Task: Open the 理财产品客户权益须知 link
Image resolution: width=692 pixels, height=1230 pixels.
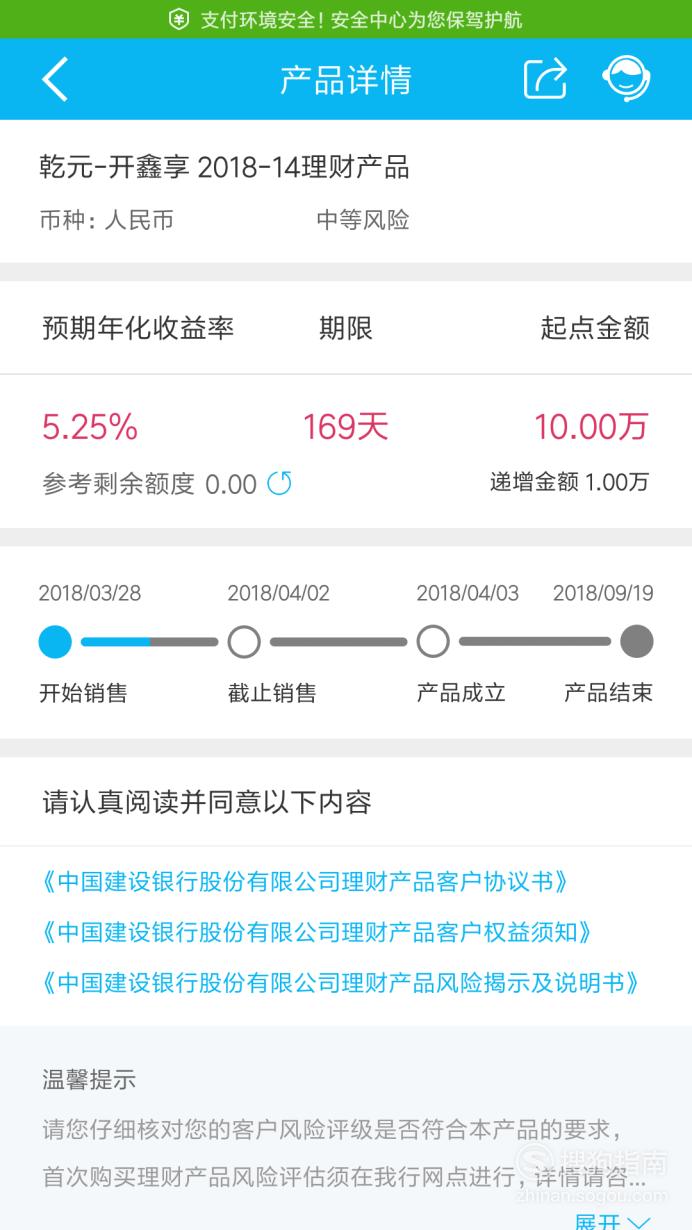Action: tap(318, 932)
